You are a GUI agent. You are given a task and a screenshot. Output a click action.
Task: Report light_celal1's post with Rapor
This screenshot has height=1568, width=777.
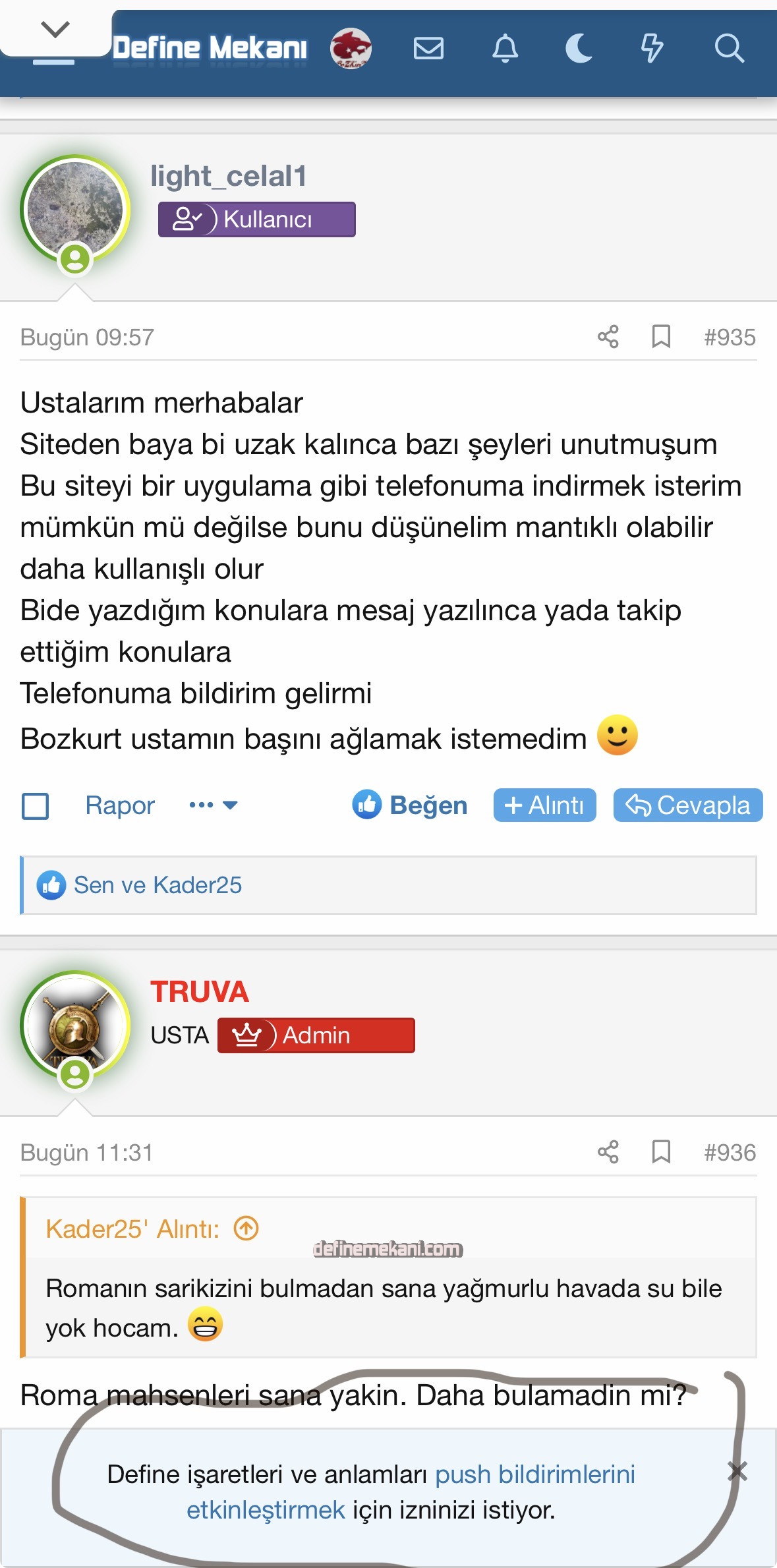coord(120,805)
